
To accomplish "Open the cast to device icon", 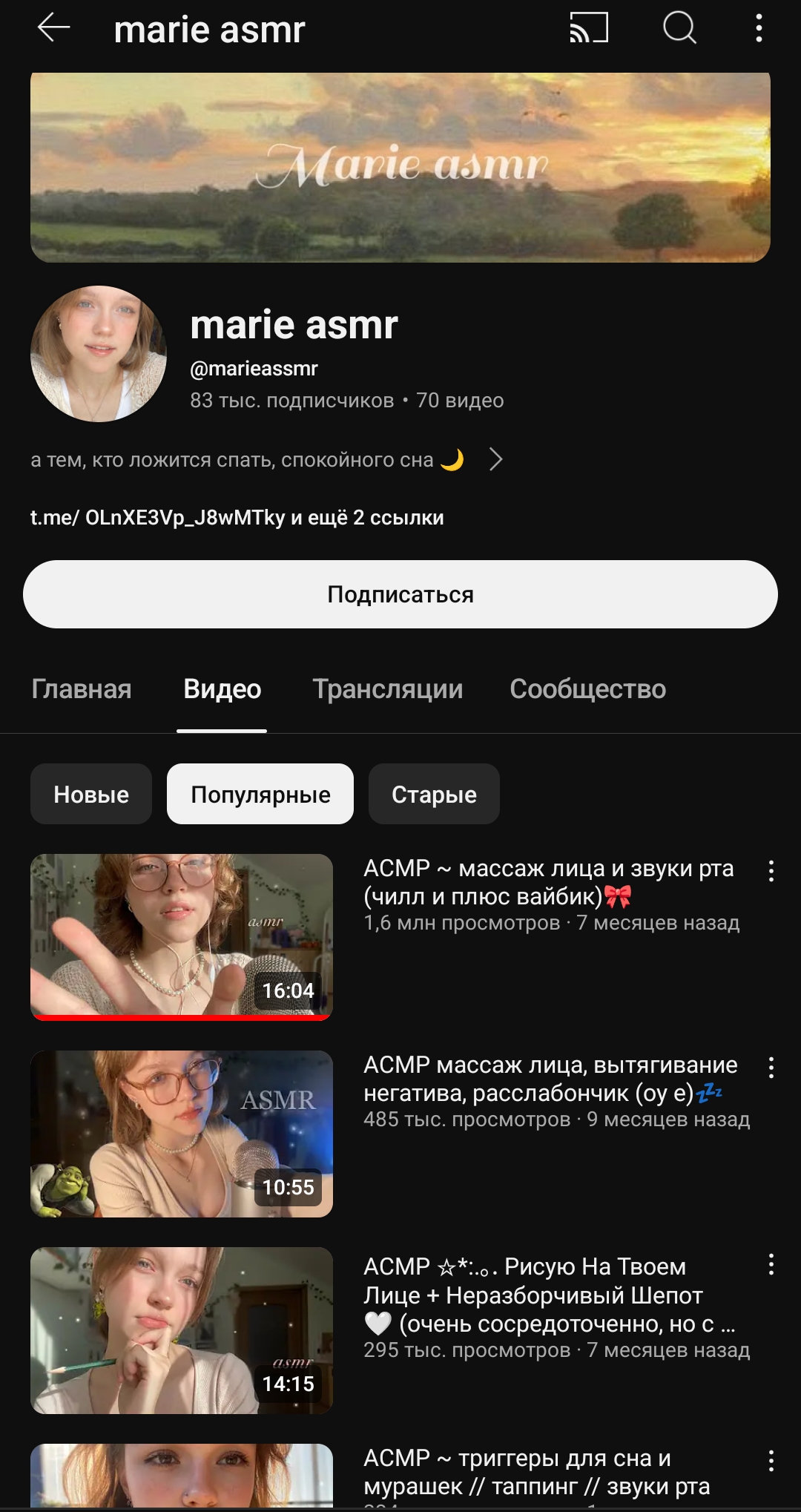I will click(589, 28).
